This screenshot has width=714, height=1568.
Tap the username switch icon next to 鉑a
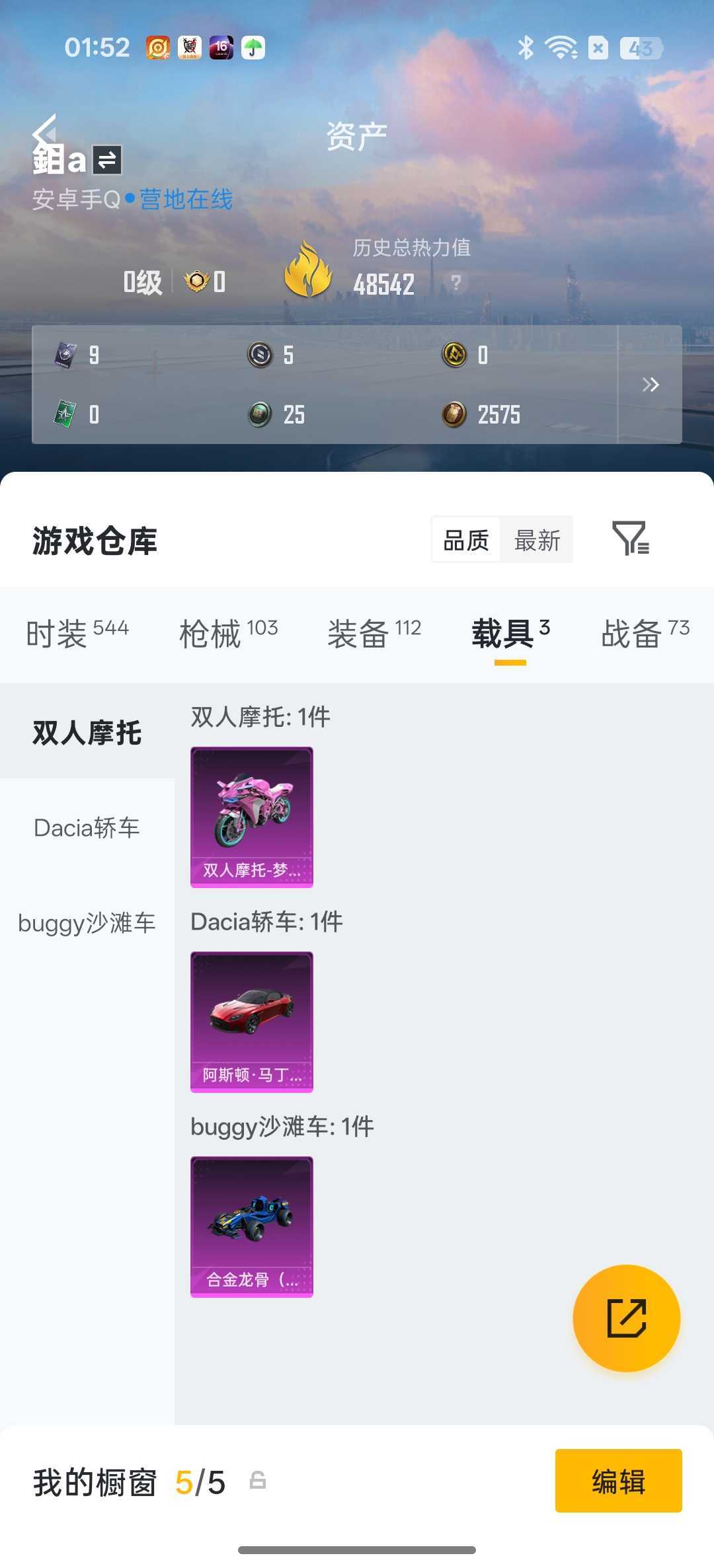[106, 159]
